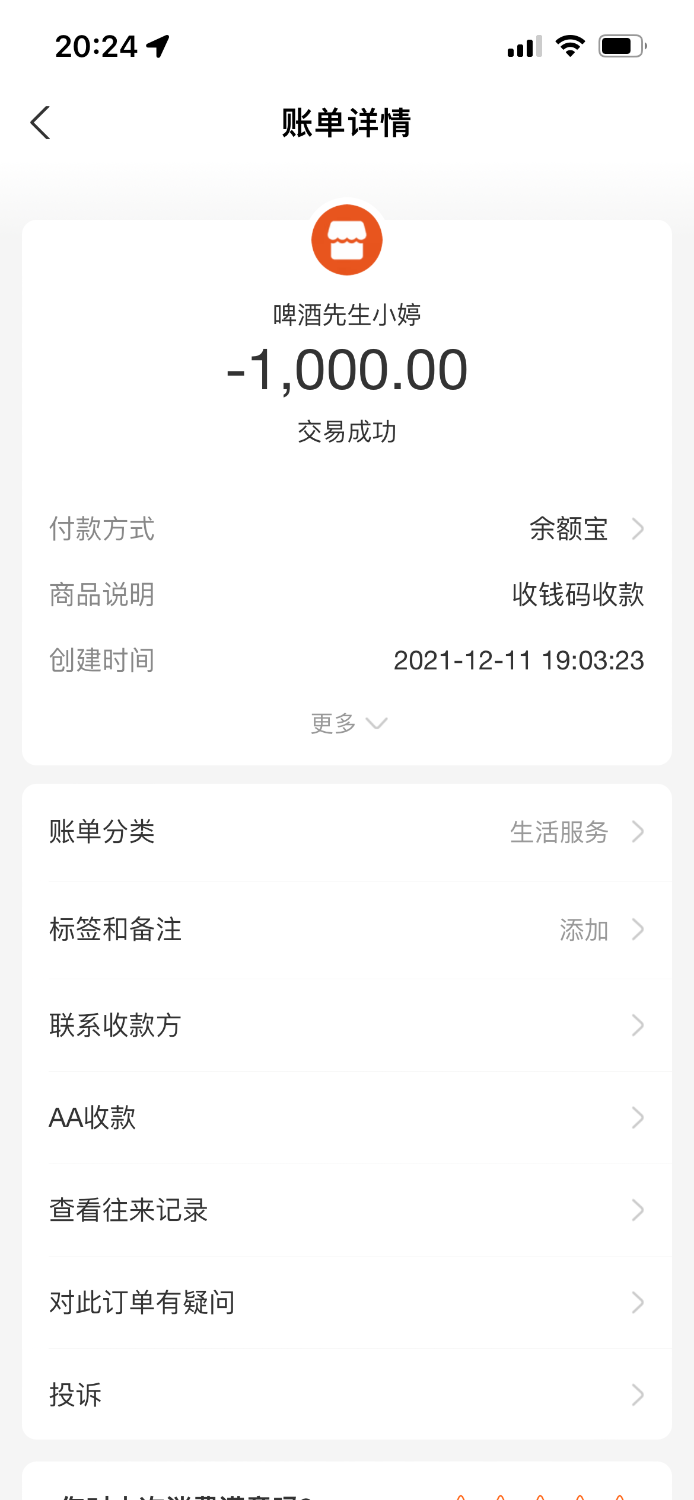Open 联系收款方 to contact the payee
694x1500 pixels.
point(346,1025)
